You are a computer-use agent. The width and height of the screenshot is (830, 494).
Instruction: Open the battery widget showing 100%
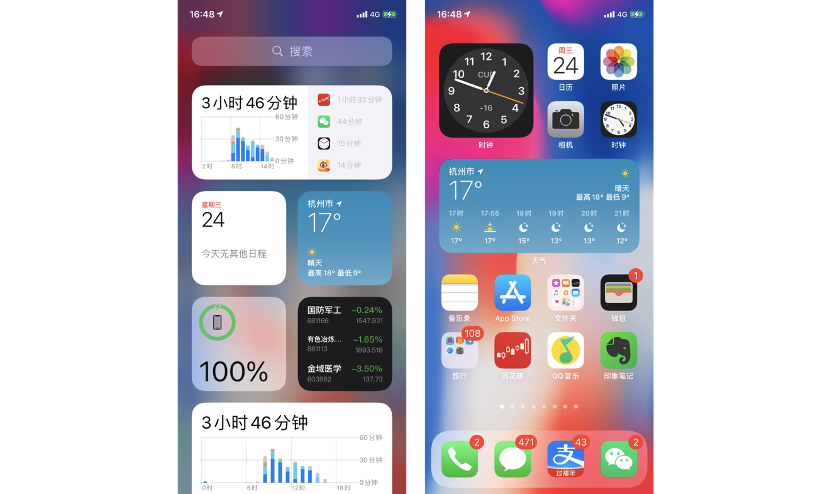click(239, 344)
